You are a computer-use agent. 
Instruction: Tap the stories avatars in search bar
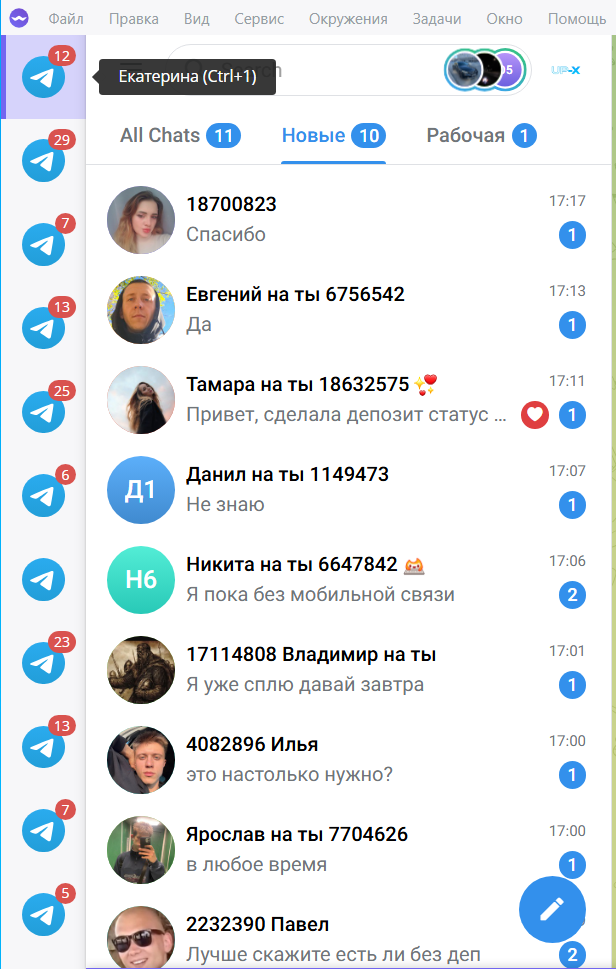(485, 70)
